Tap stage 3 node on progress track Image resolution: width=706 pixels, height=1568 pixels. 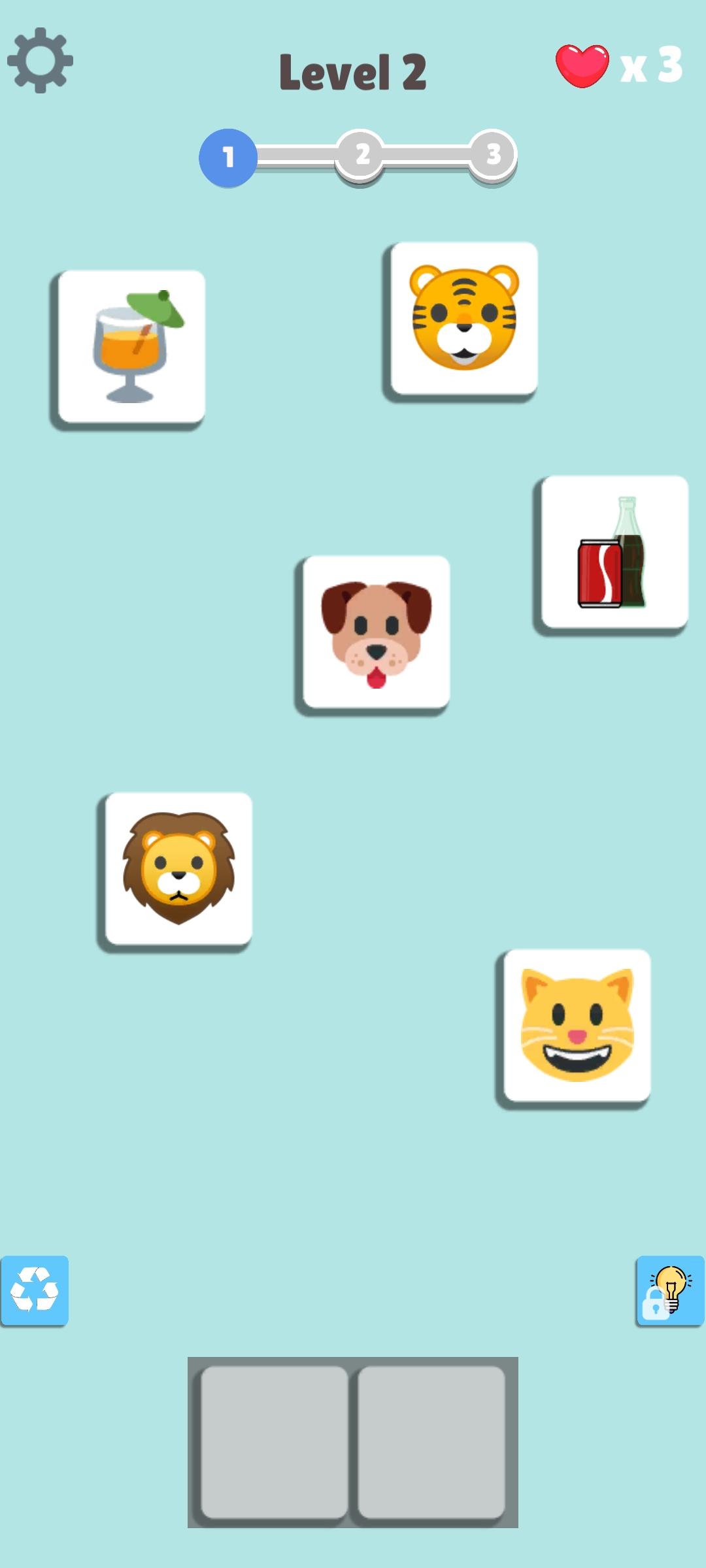495,155
